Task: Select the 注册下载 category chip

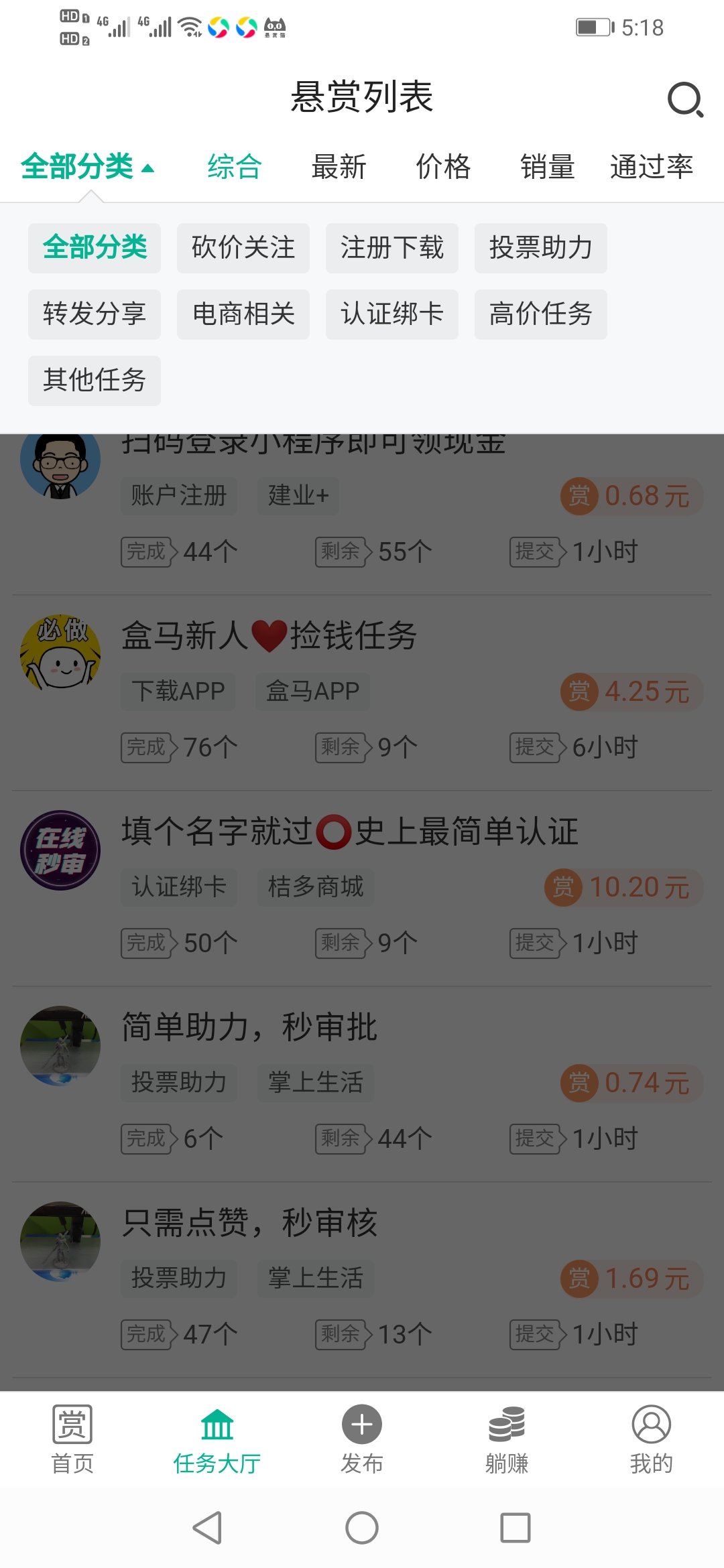Action: [x=391, y=248]
